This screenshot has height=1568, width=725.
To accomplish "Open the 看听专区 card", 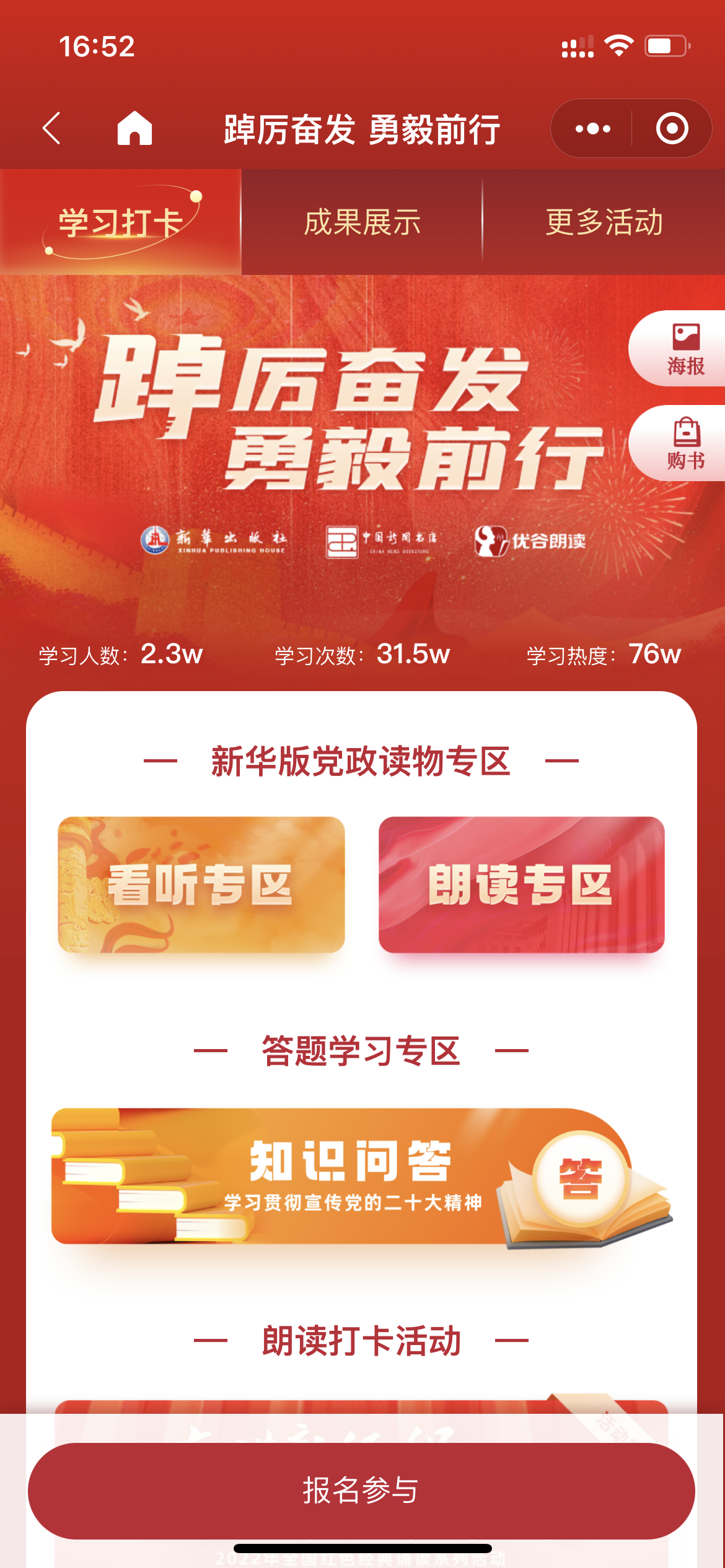I will (x=201, y=885).
